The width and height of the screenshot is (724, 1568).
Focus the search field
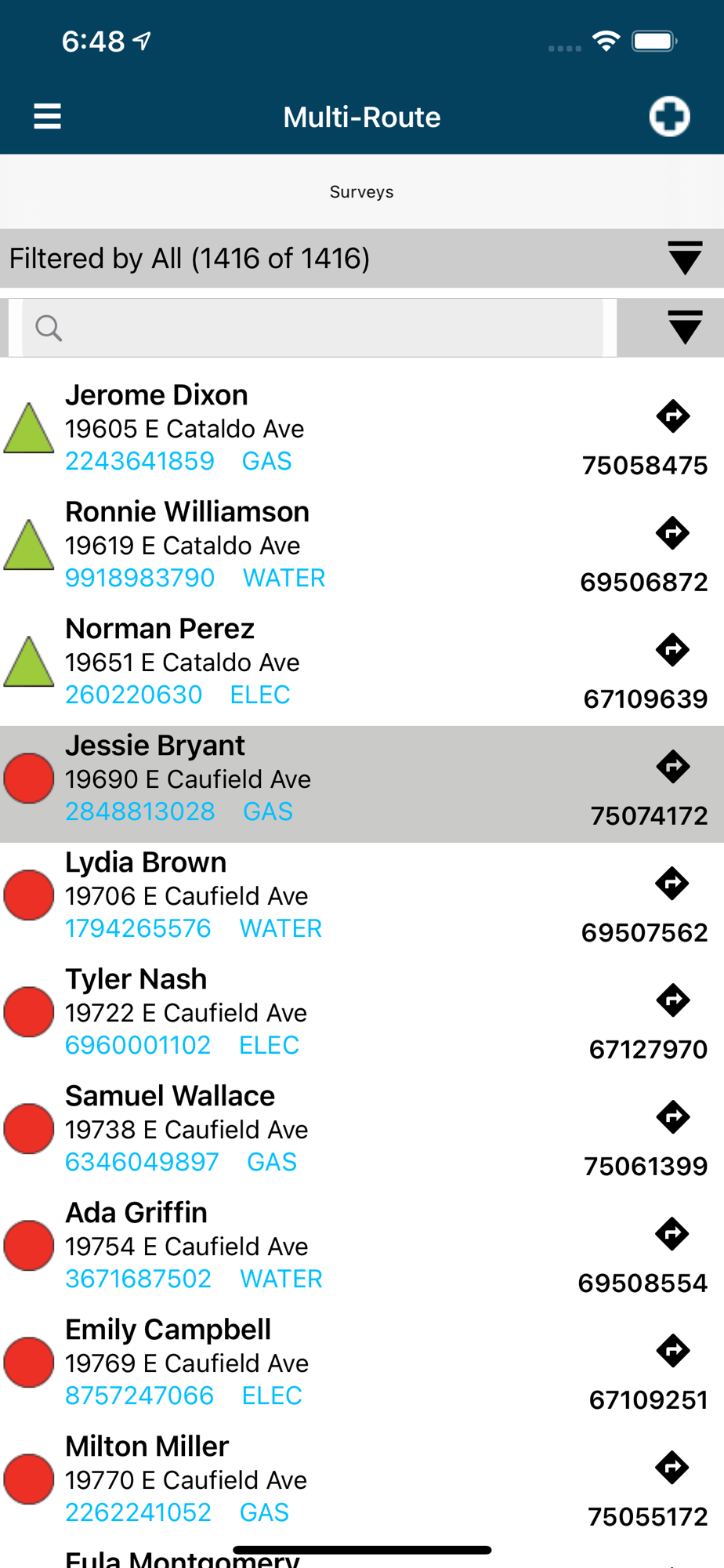(313, 328)
